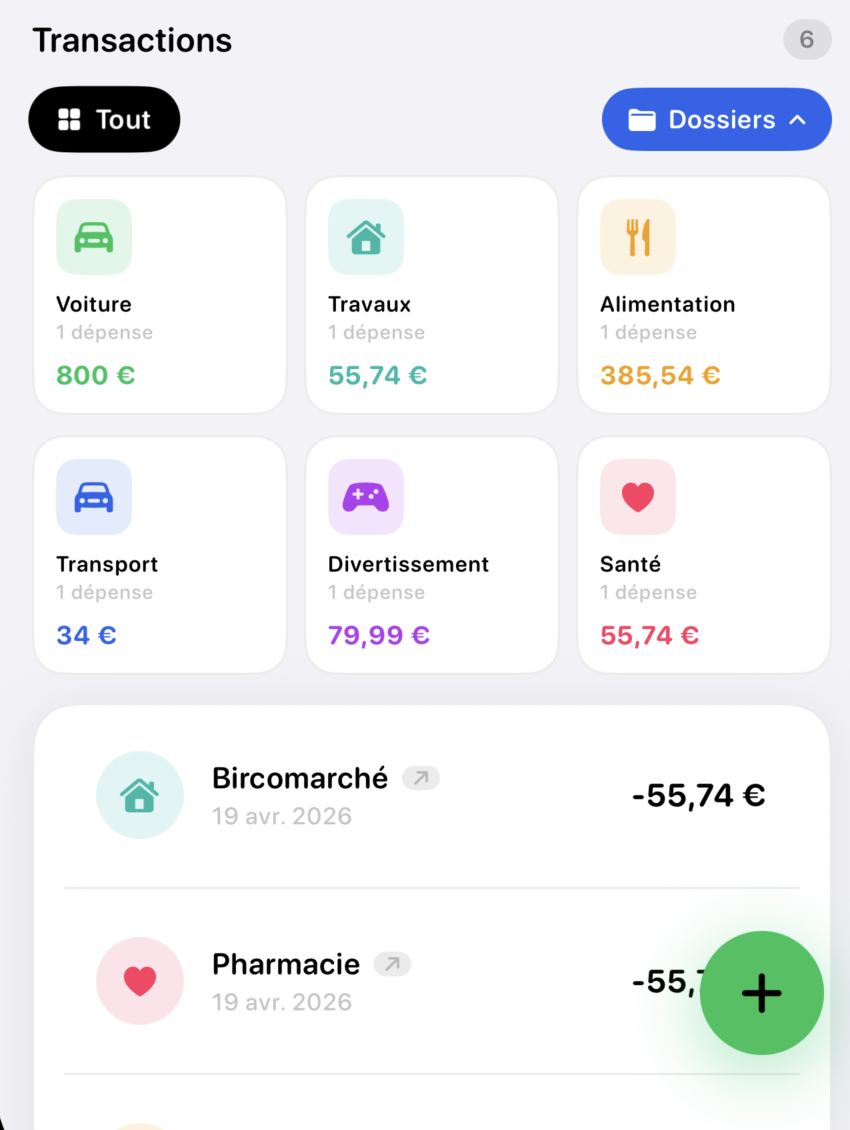Switch to the Tout filter
The image size is (850, 1130).
point(104,119)
